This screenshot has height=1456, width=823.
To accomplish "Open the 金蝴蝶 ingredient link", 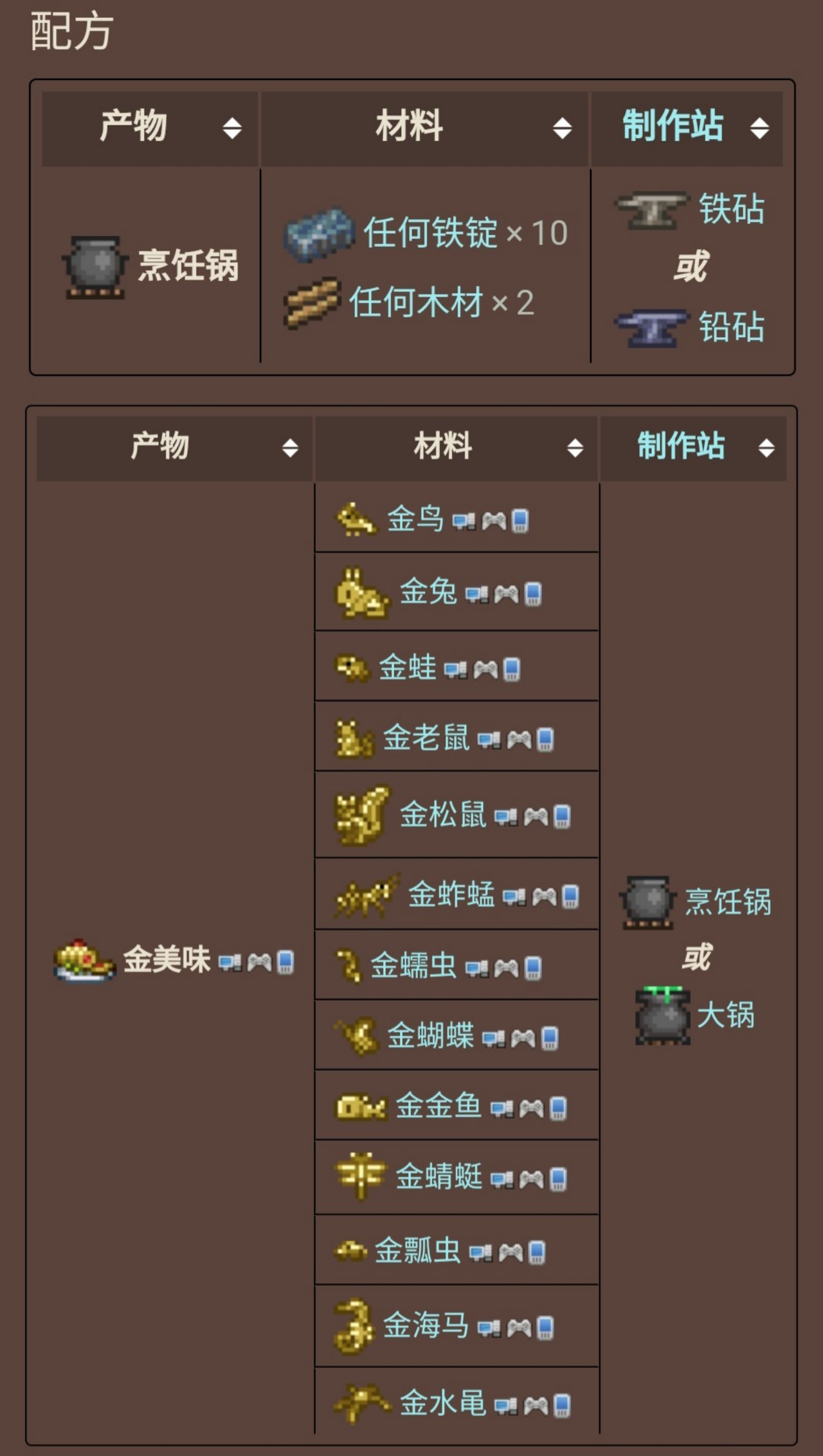I will (430, 1036).
